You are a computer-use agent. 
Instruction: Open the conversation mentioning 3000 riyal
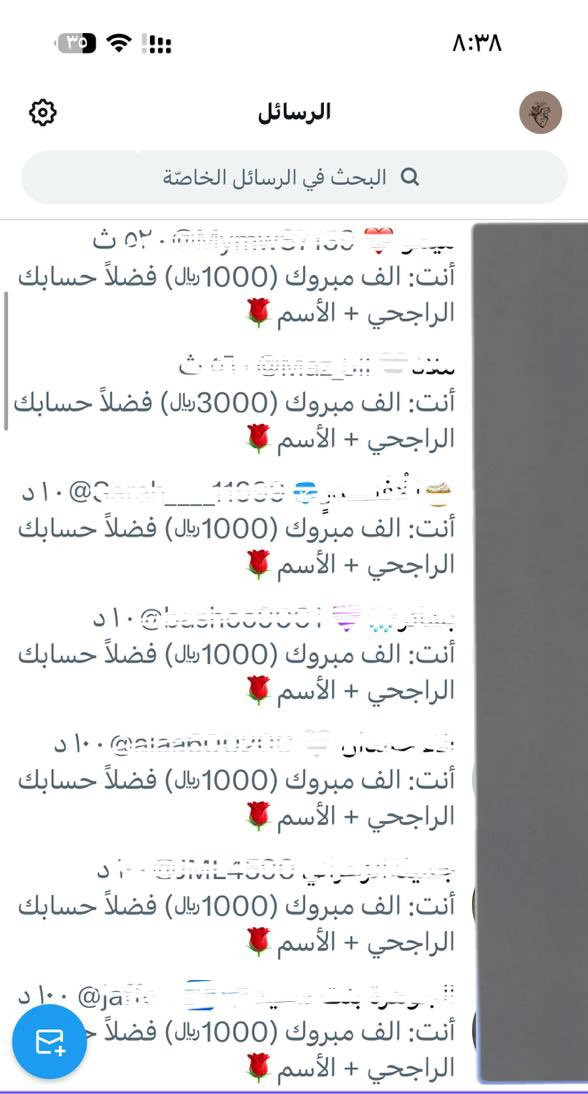234,403
